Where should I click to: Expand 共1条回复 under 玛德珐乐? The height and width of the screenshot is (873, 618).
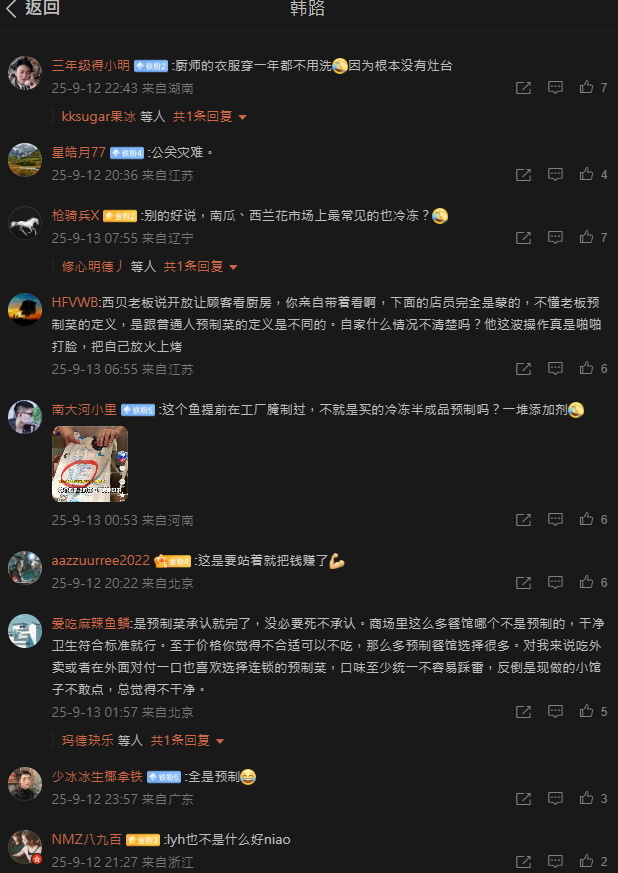coord(187,741)
